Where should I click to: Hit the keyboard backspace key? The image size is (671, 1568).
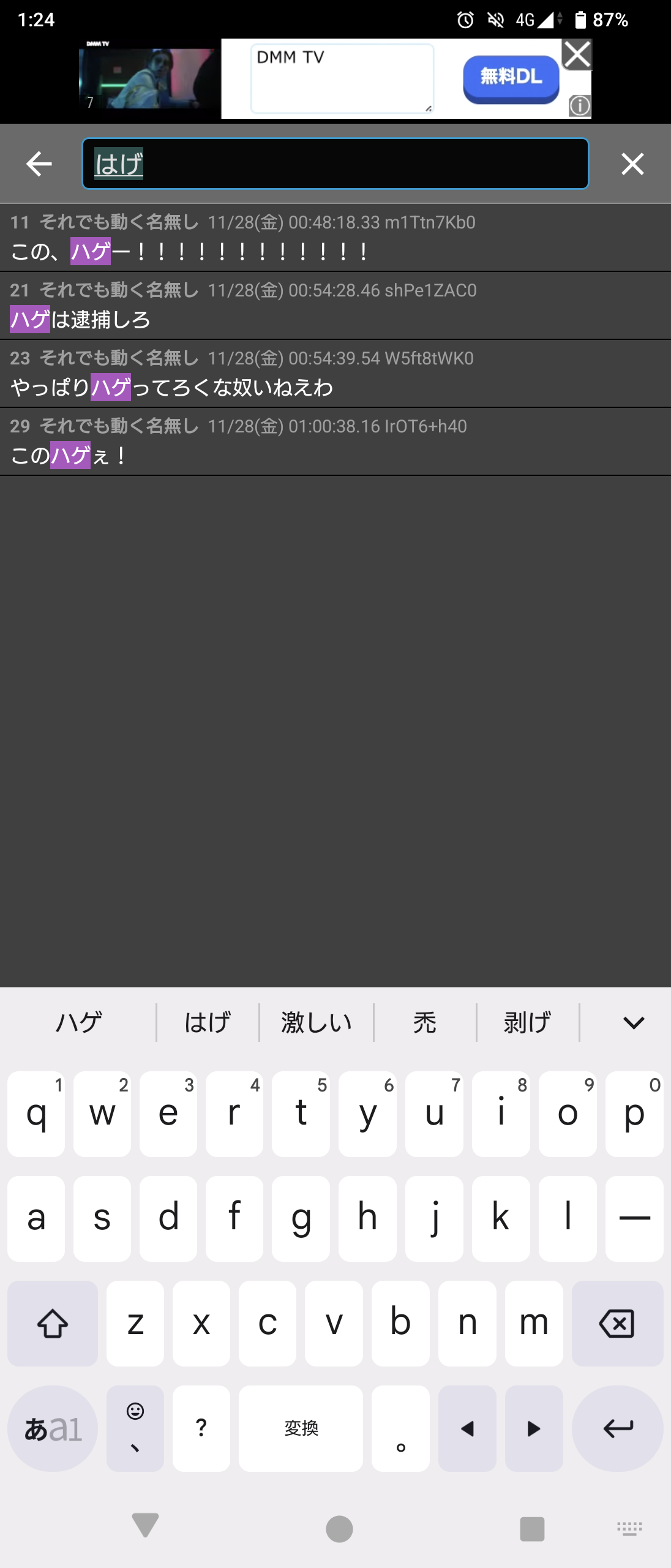[617, 1324]
